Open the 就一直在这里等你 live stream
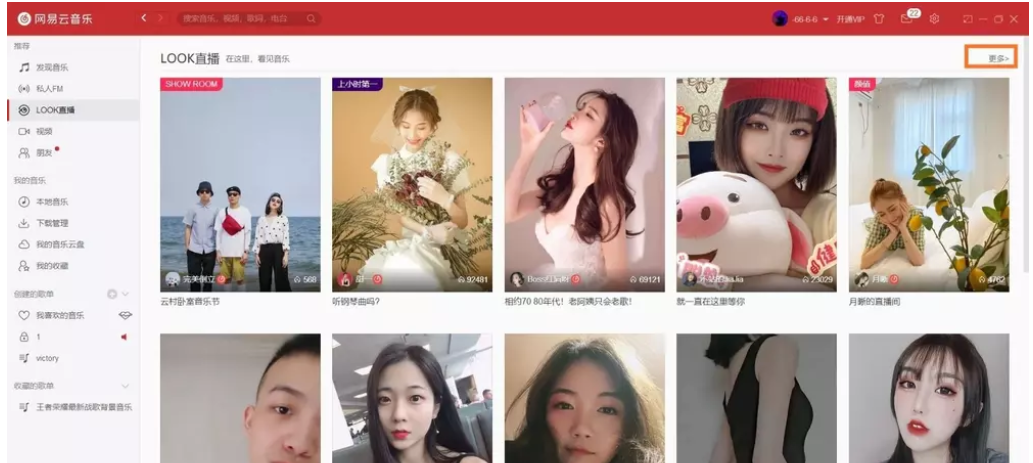This screenshot has height=463, width=1033. [x=756, y=185]
